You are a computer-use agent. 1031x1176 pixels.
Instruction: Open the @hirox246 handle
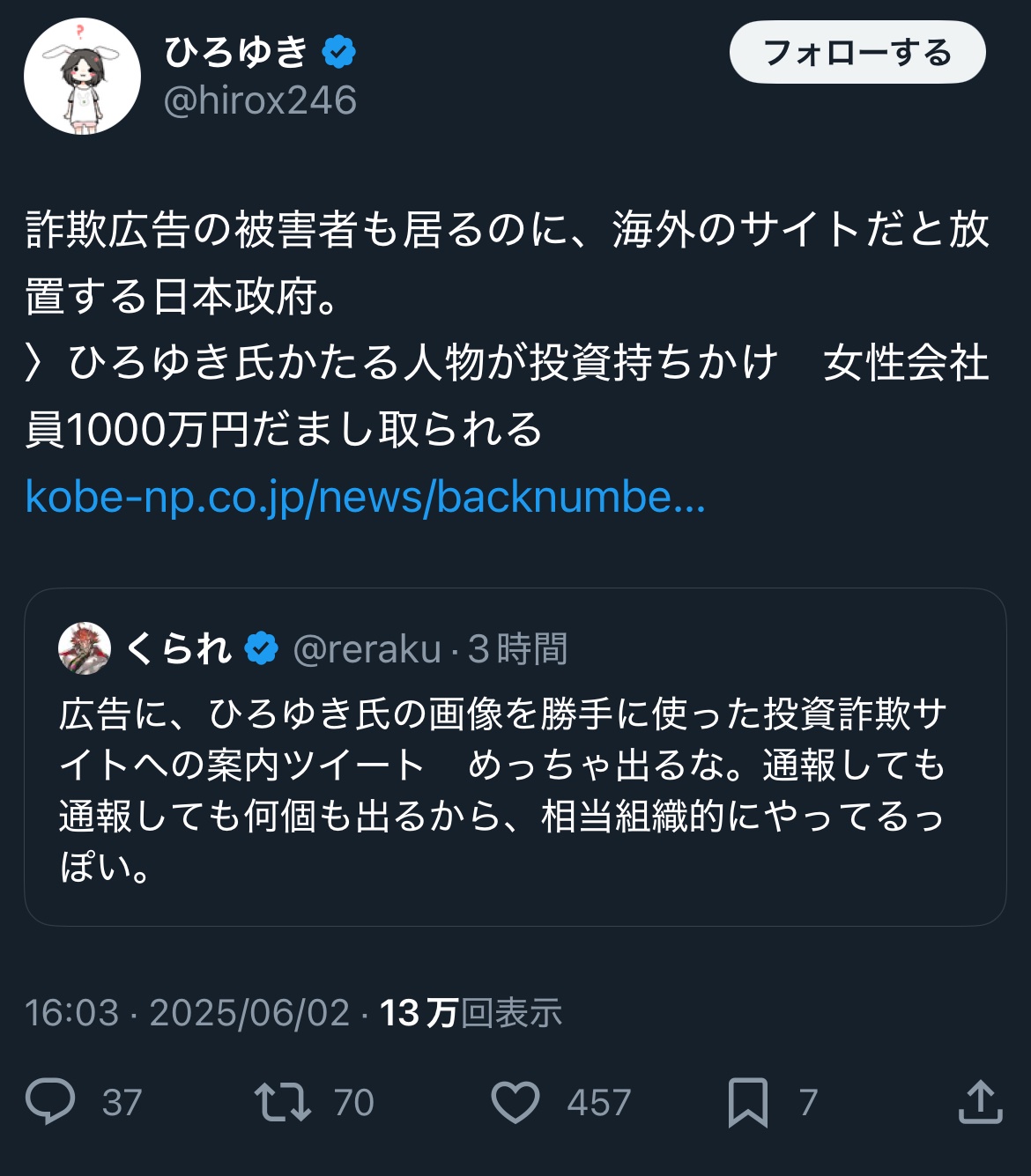tap(260, 100)
